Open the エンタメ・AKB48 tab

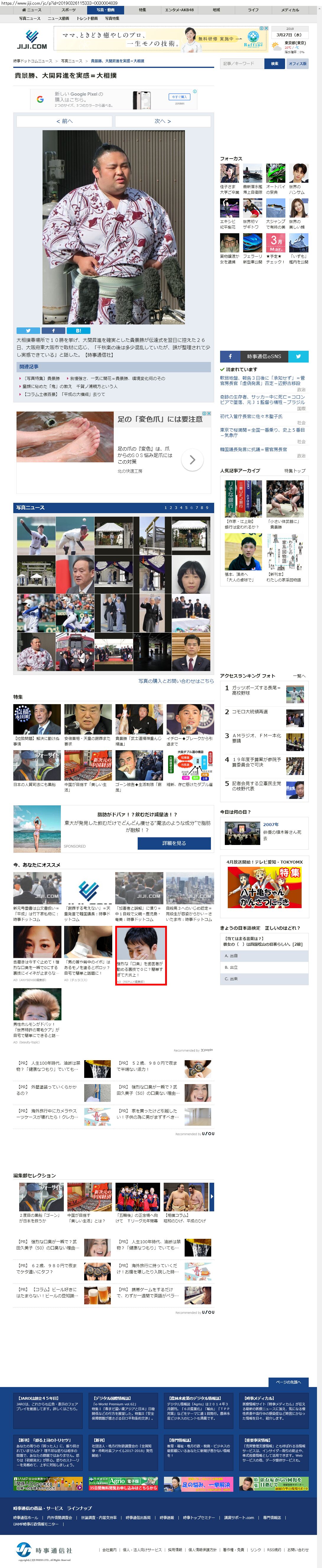(179, 10)
